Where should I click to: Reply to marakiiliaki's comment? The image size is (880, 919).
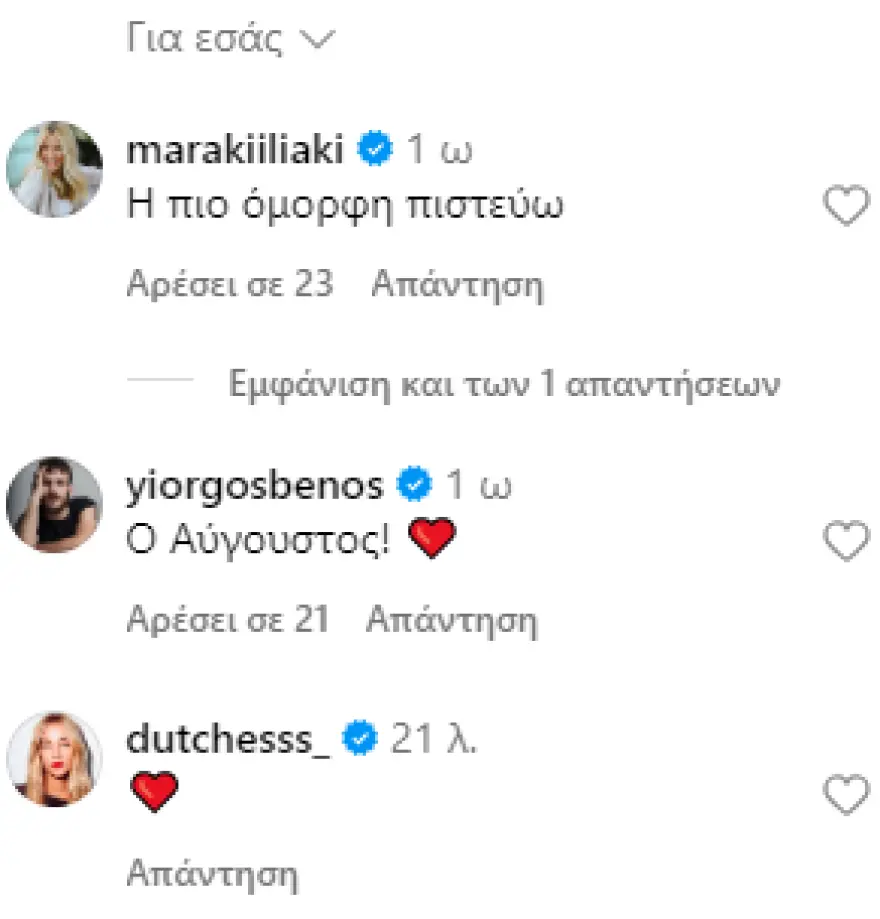coord(458,285)
